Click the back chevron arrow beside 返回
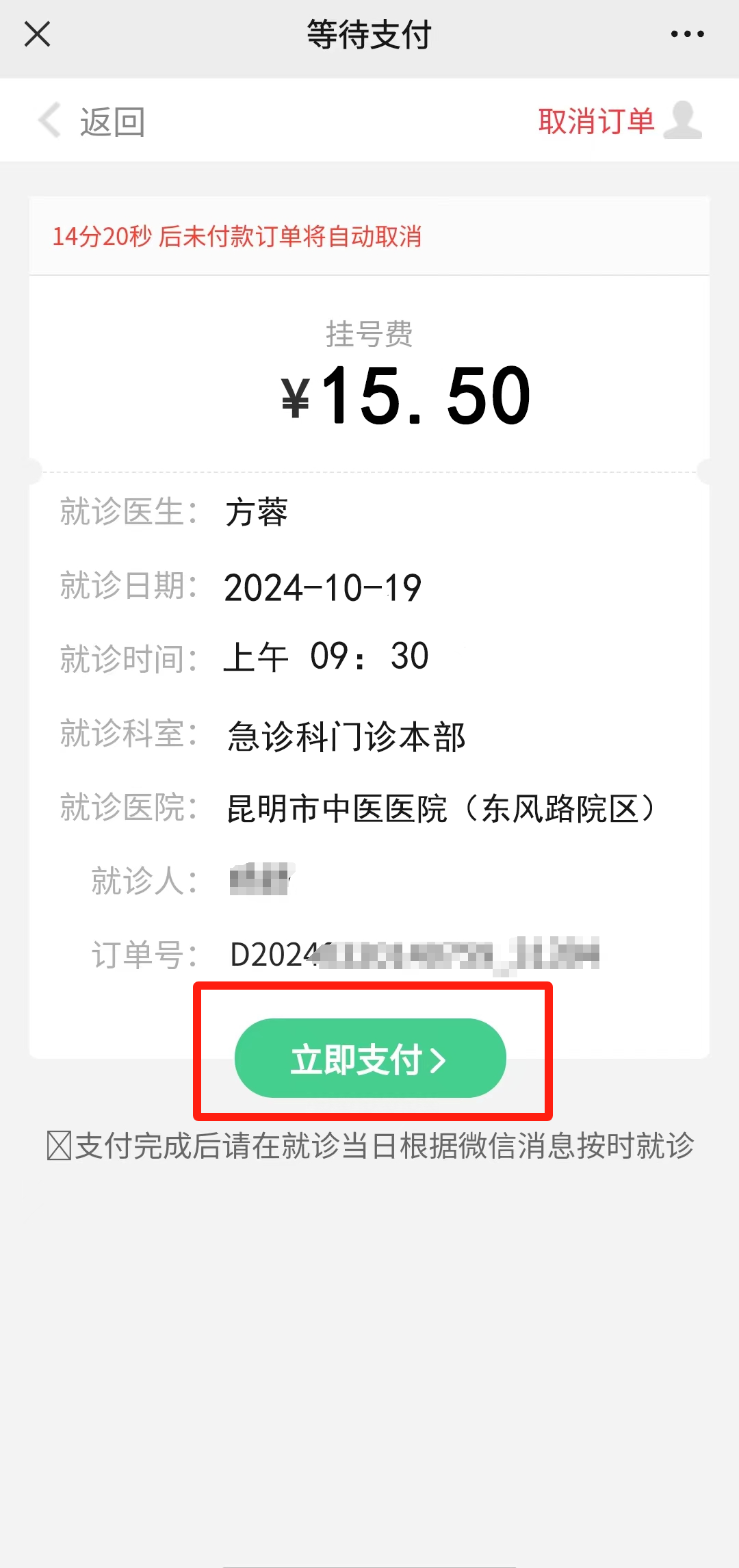The width and height of the screenshot is (739, 1568). 48,120
